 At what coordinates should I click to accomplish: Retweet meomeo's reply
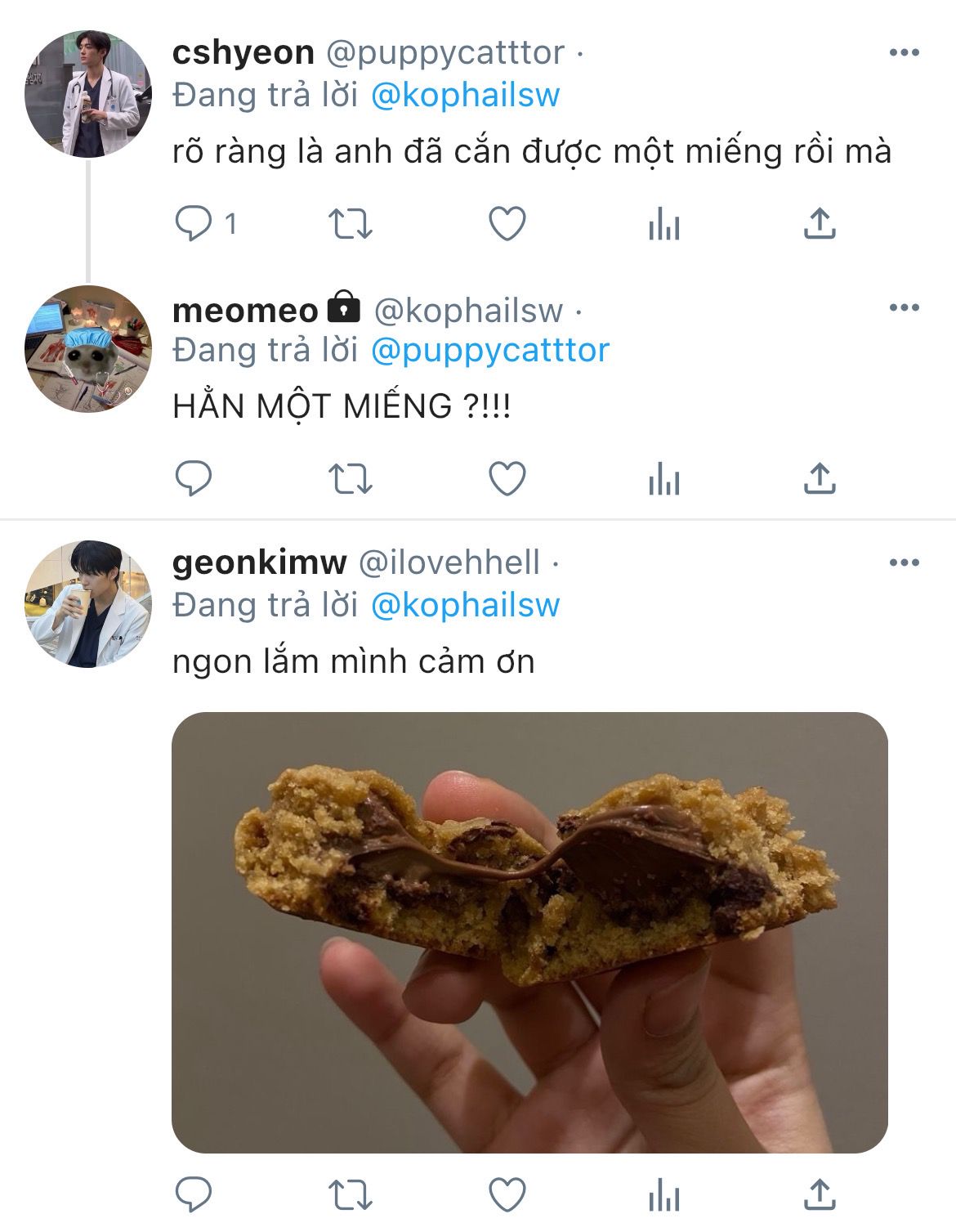click(350, 479)
